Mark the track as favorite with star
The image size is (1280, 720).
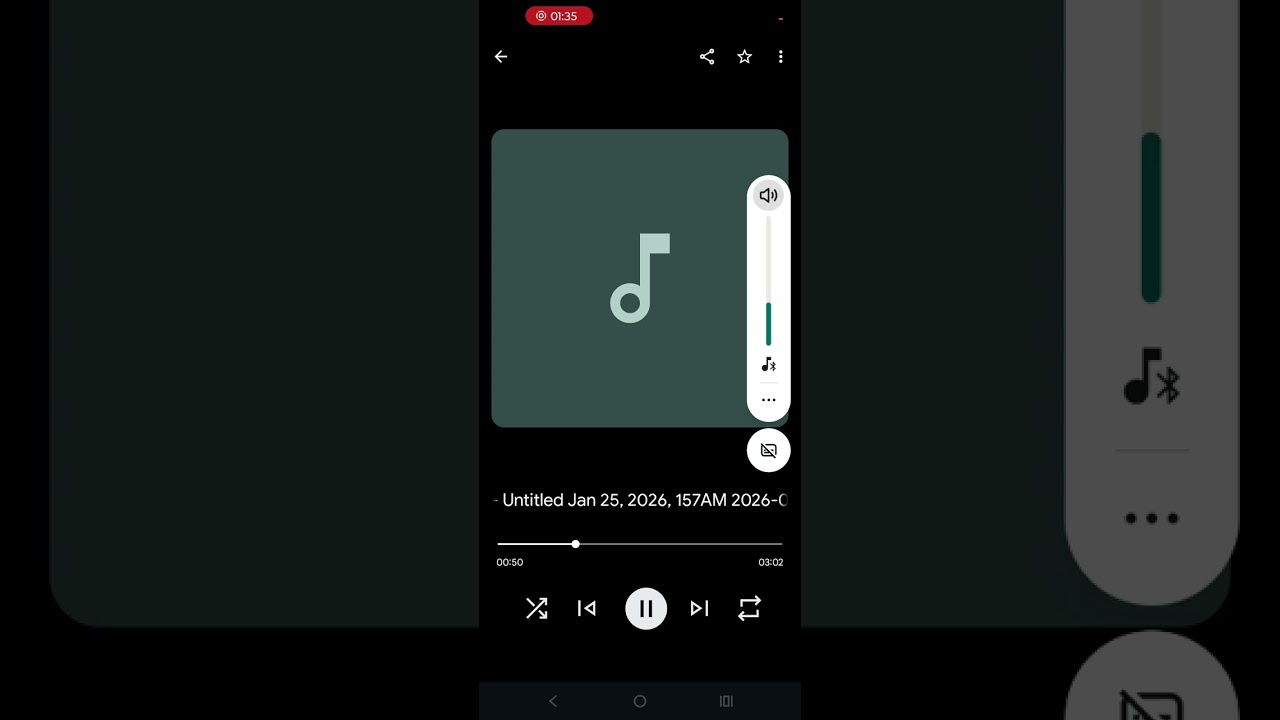(744, 57)
